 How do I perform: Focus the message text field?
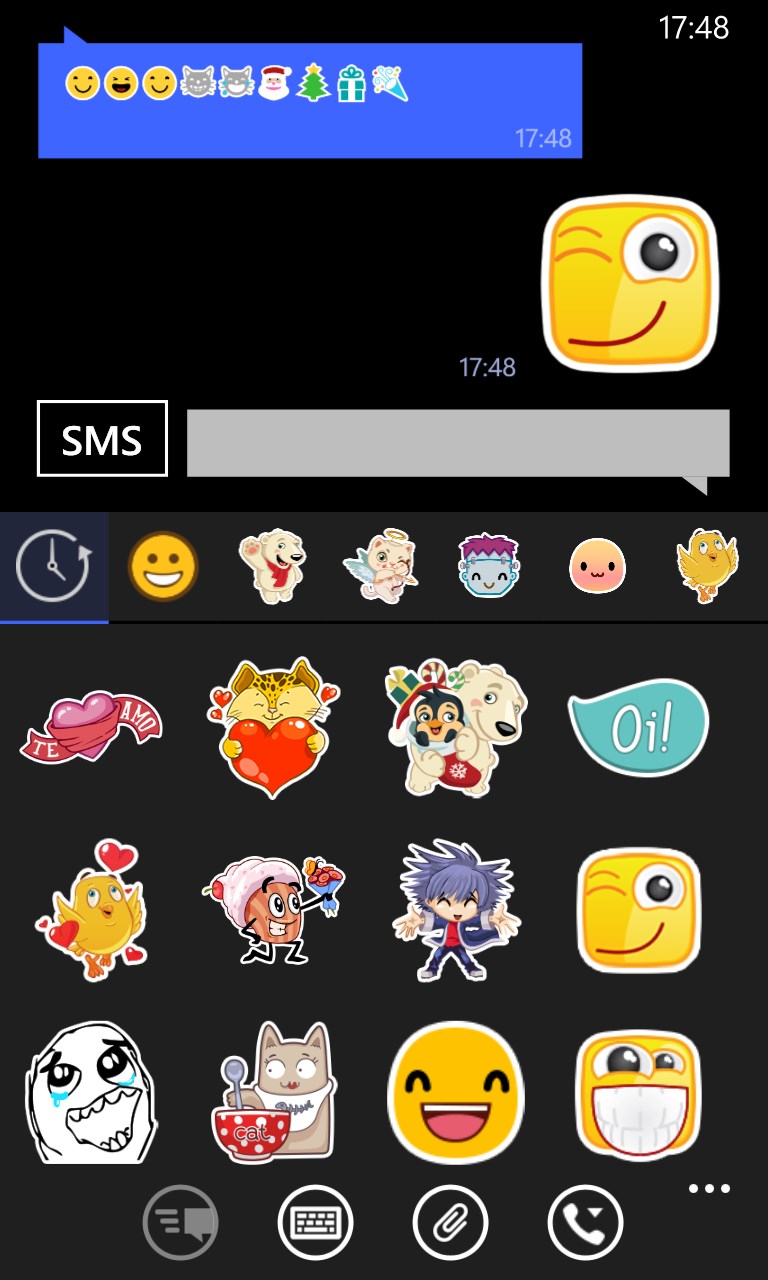click(458, 443)
